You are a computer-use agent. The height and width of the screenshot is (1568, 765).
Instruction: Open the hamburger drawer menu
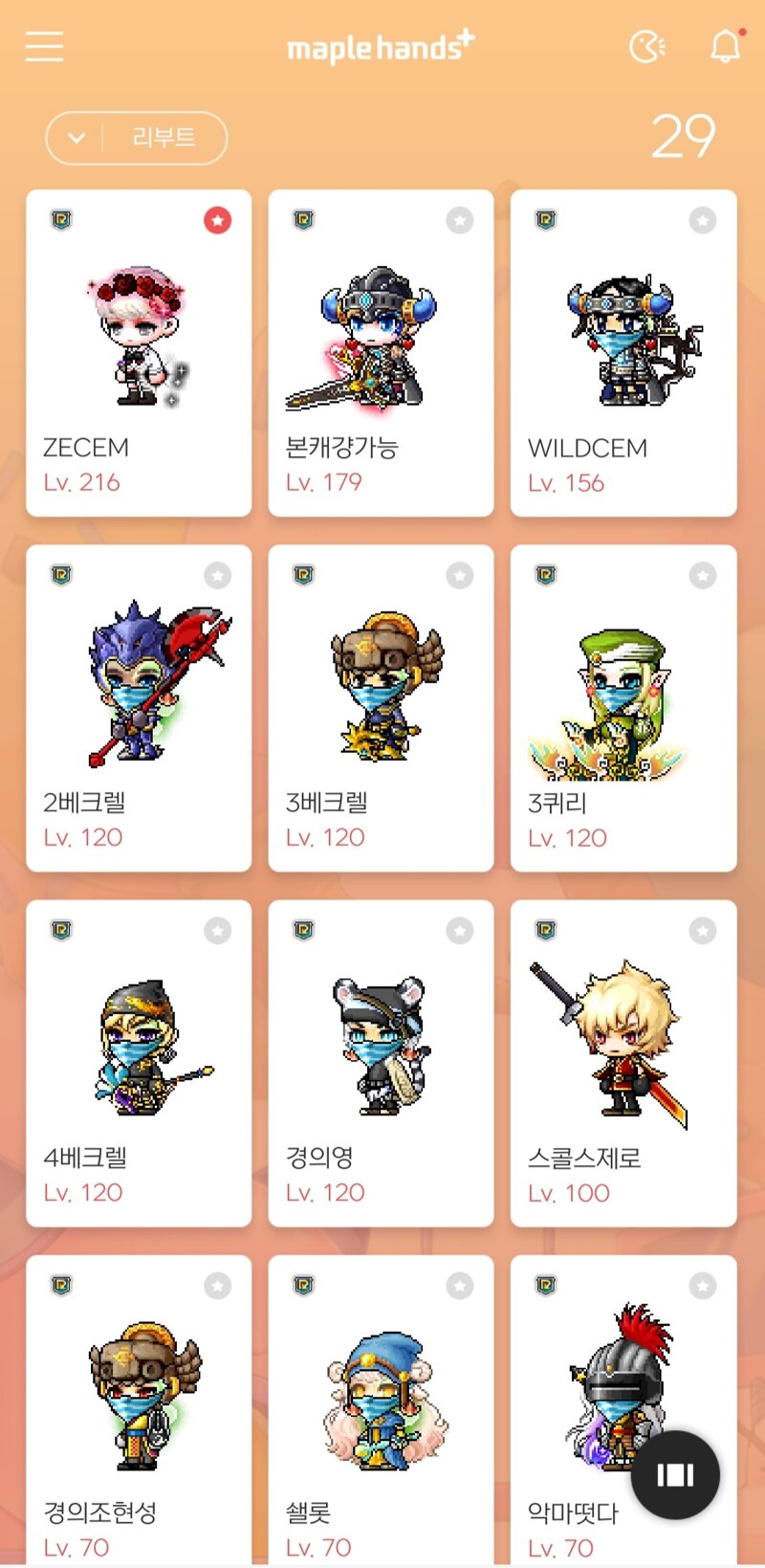tap(44, 46)
